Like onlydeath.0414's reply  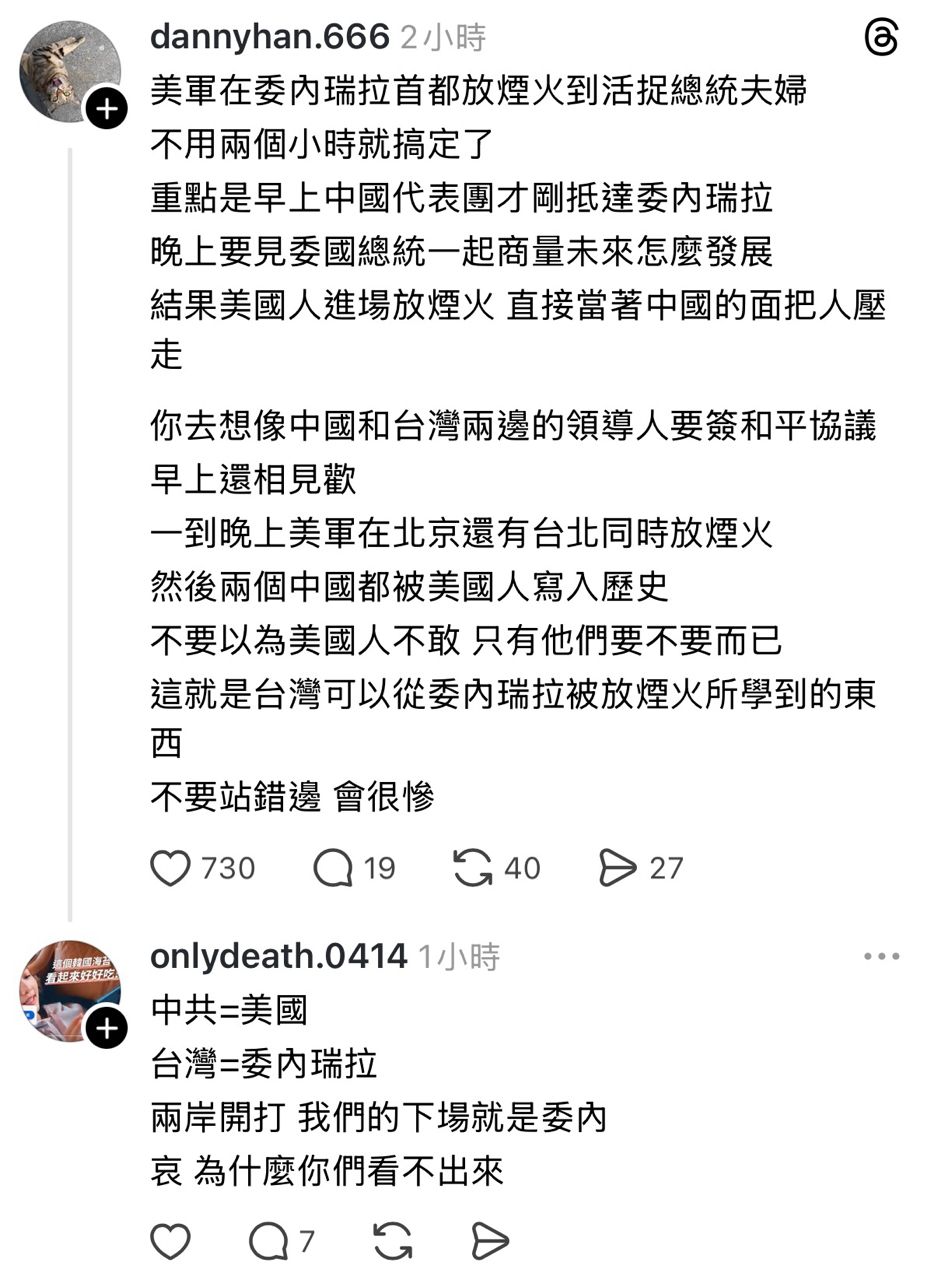coord(171,1242)
